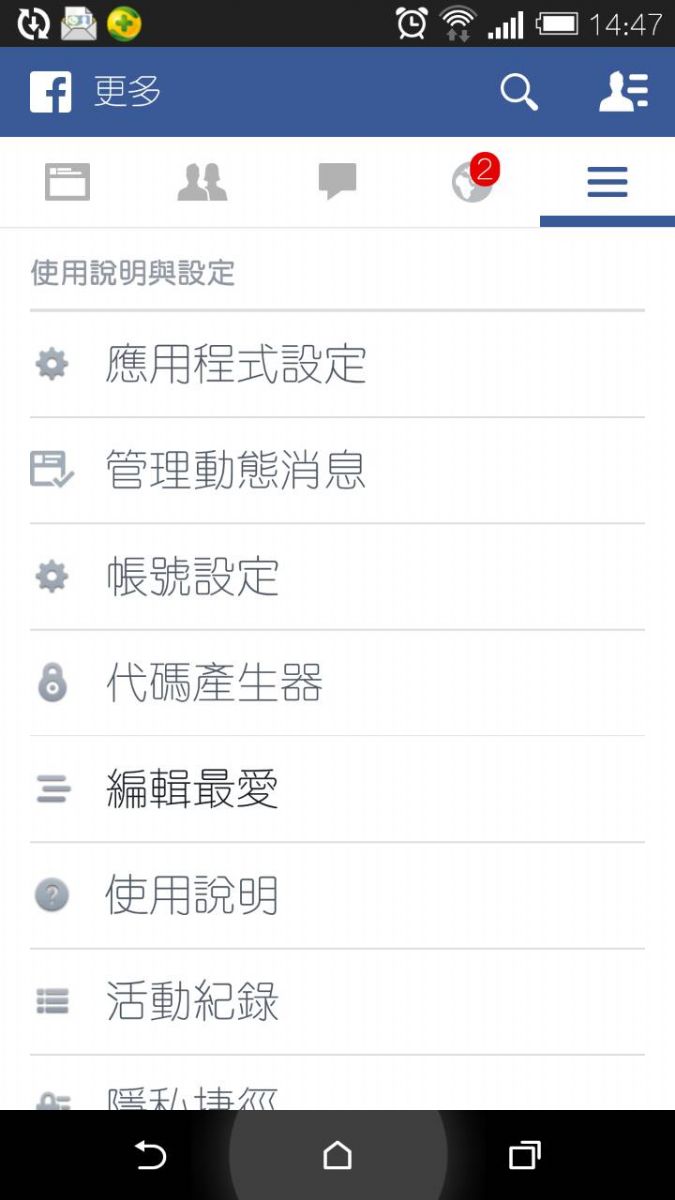Switch to the friend requests tab

pyautogui.click(x=202, y=182)
